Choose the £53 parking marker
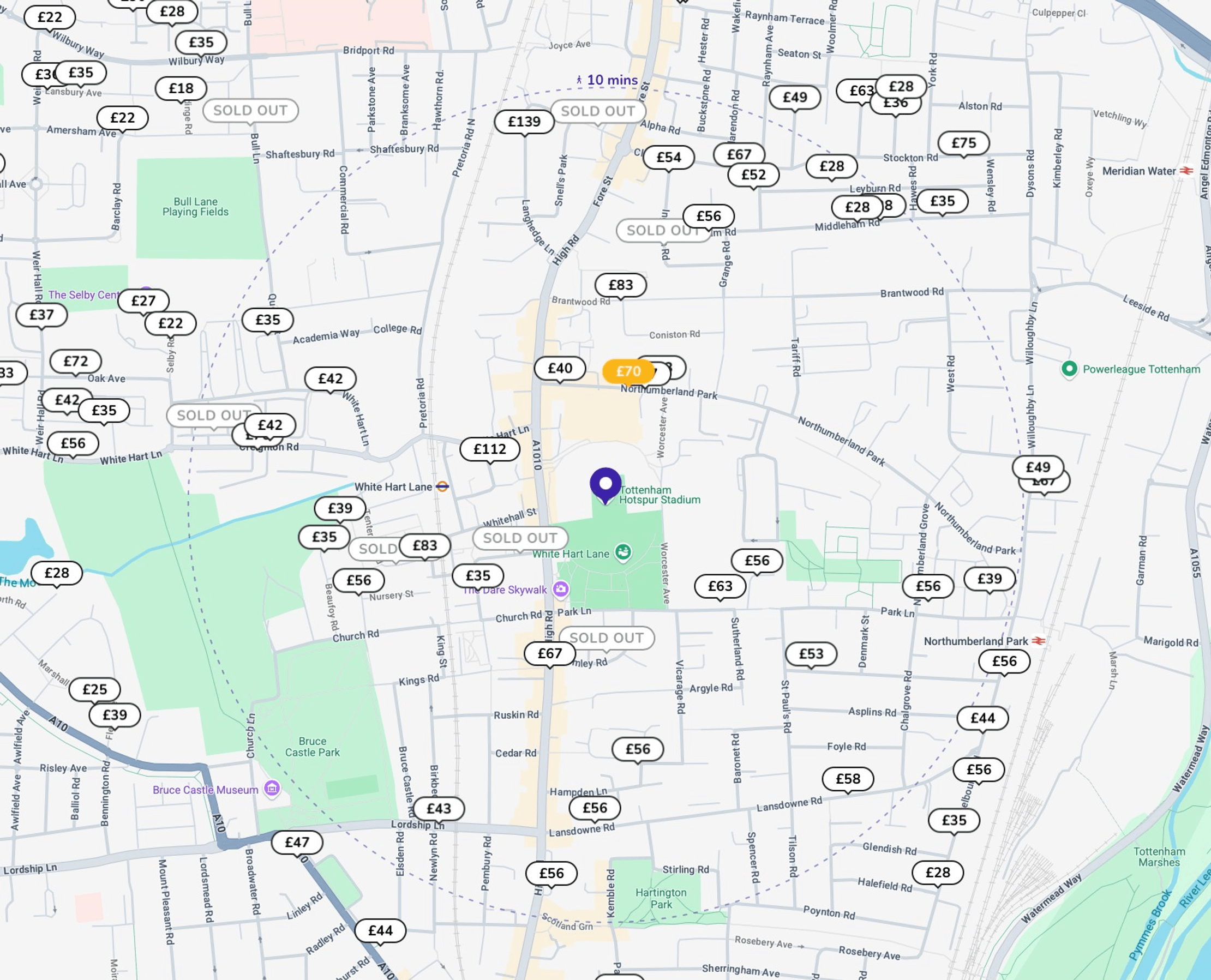Viewport: 1211px width, 980px height. [x=811, y=654]
